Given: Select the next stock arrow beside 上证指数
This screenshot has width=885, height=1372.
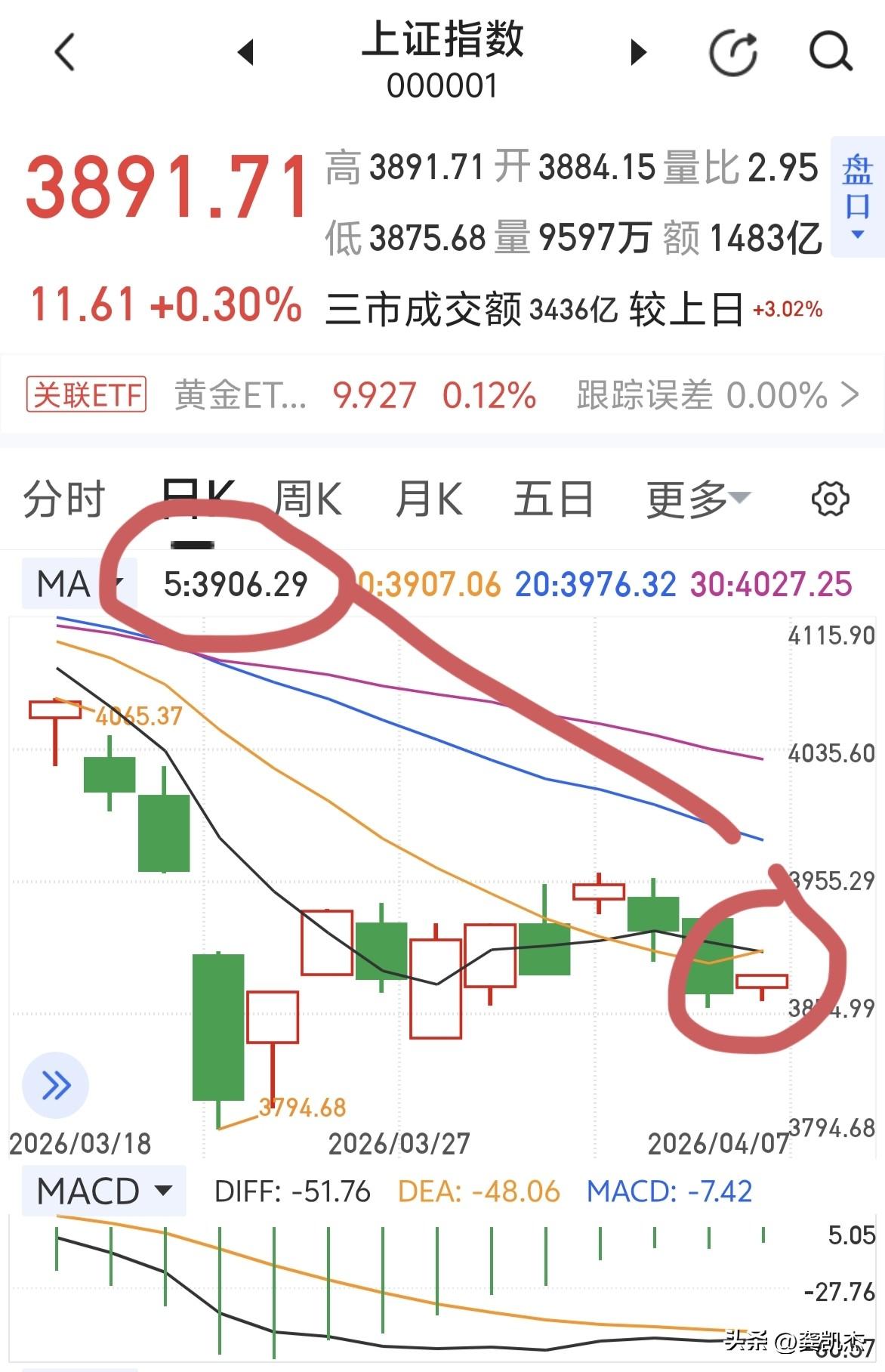Looking at the screenshot, I should click(x=638, y=51).
